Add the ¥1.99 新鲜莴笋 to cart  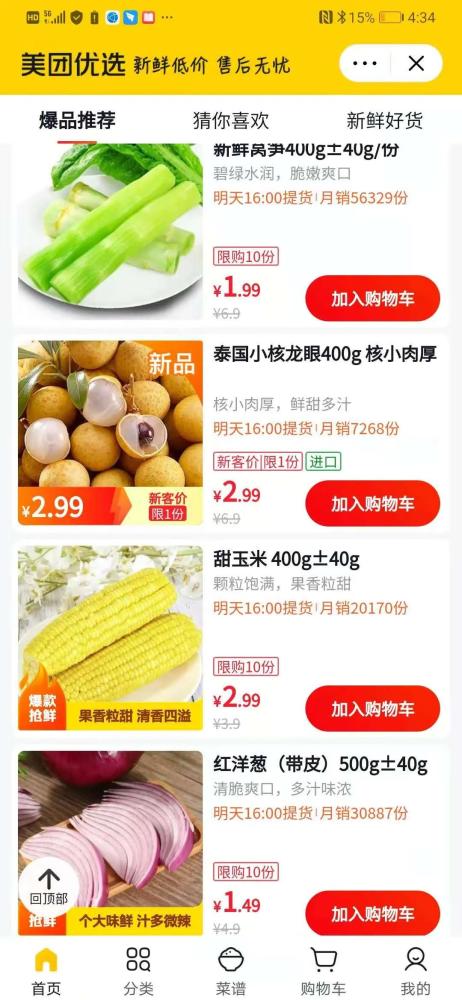click(373, 298)
